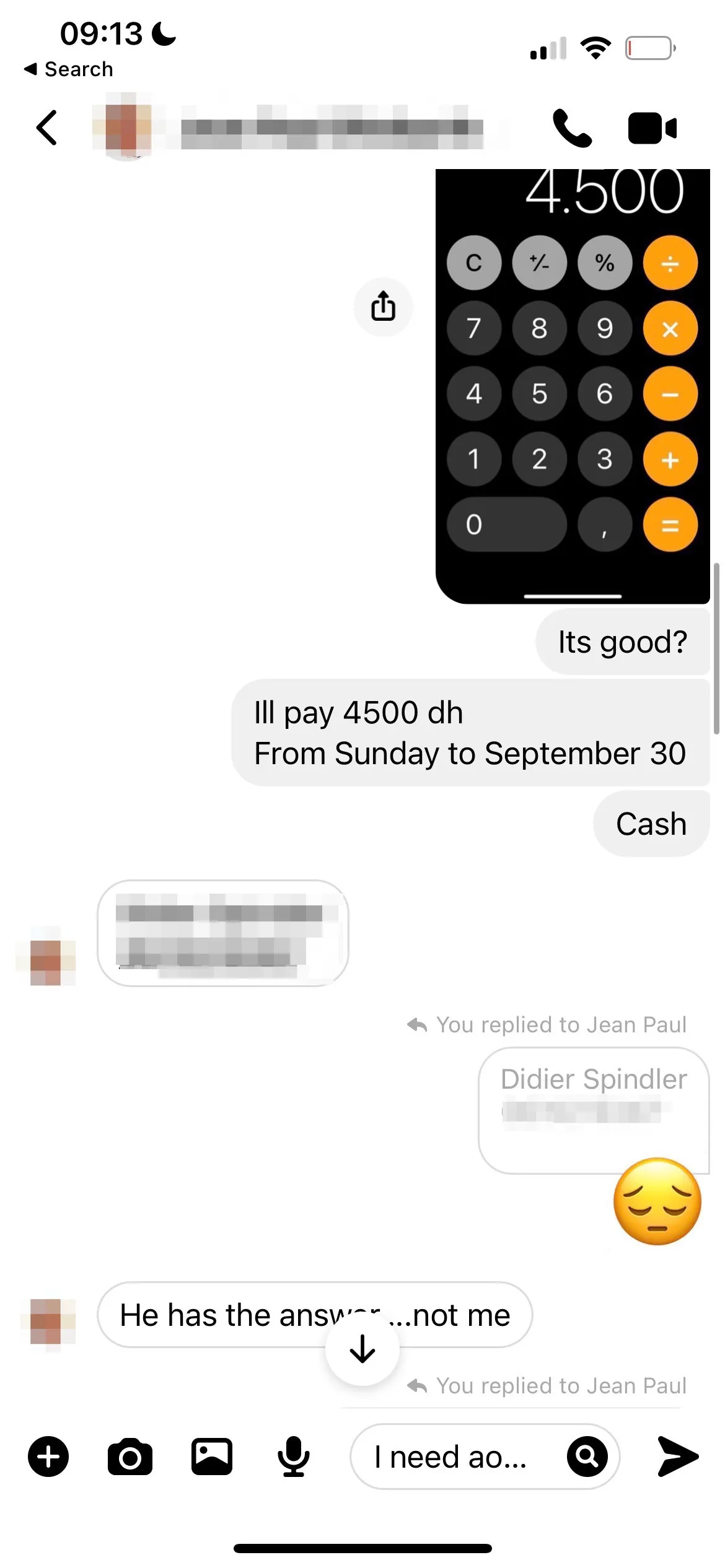Open the replied Didier Spindler message

[593, 1110]
